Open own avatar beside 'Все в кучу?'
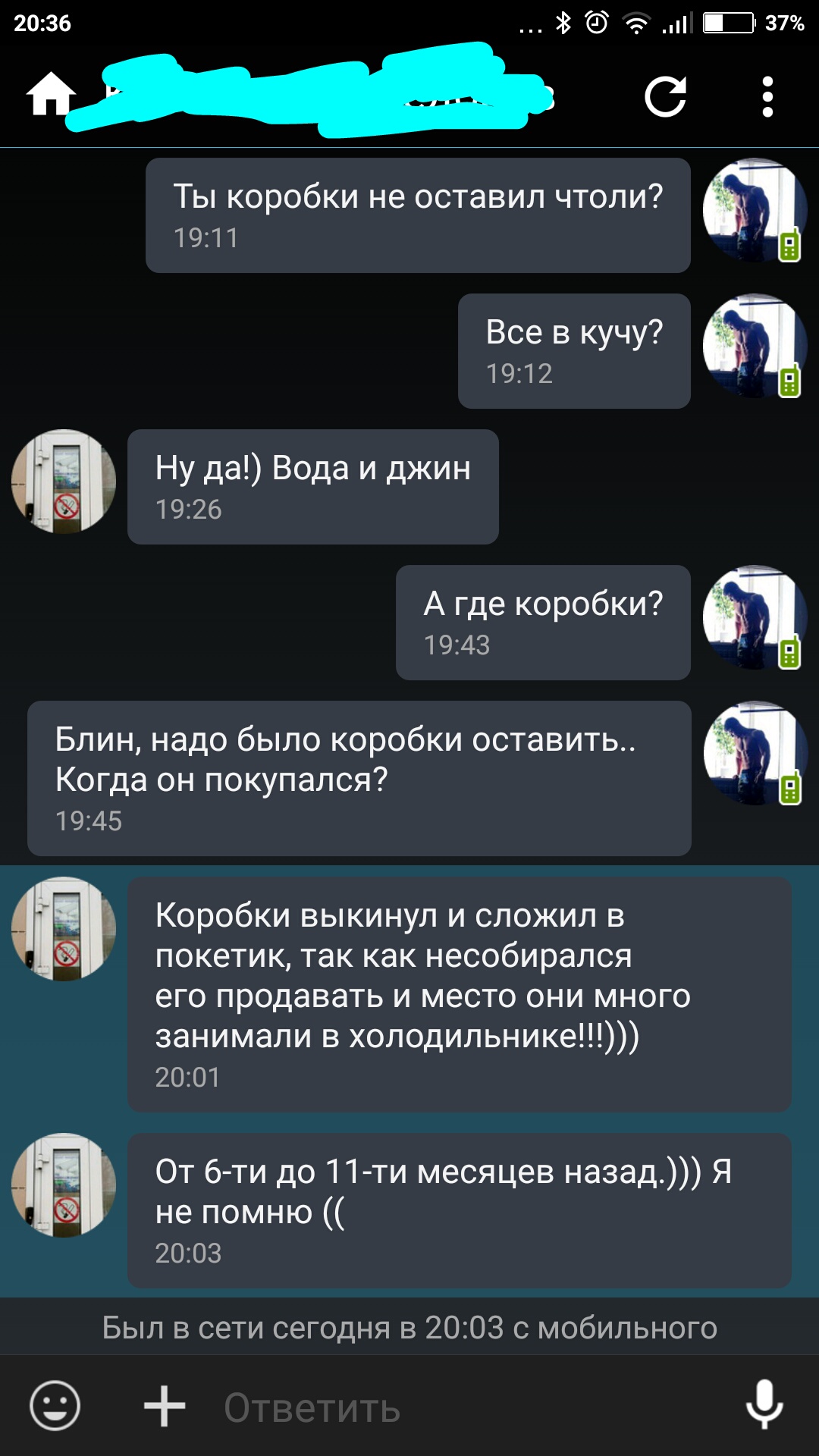819x1456 pixels. pos(755,347)
